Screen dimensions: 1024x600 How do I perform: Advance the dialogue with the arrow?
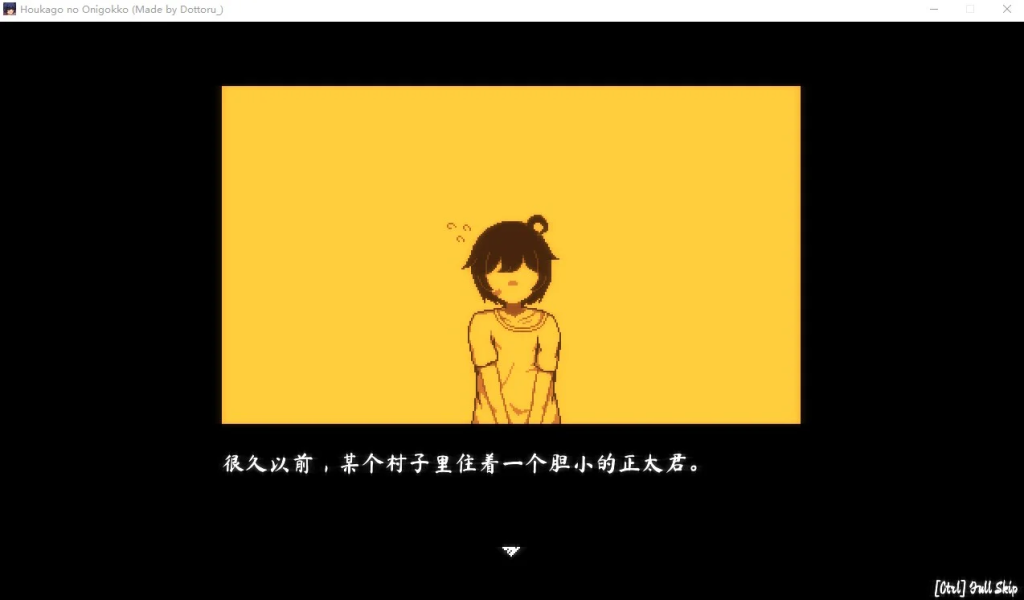[x=511, y=550]
